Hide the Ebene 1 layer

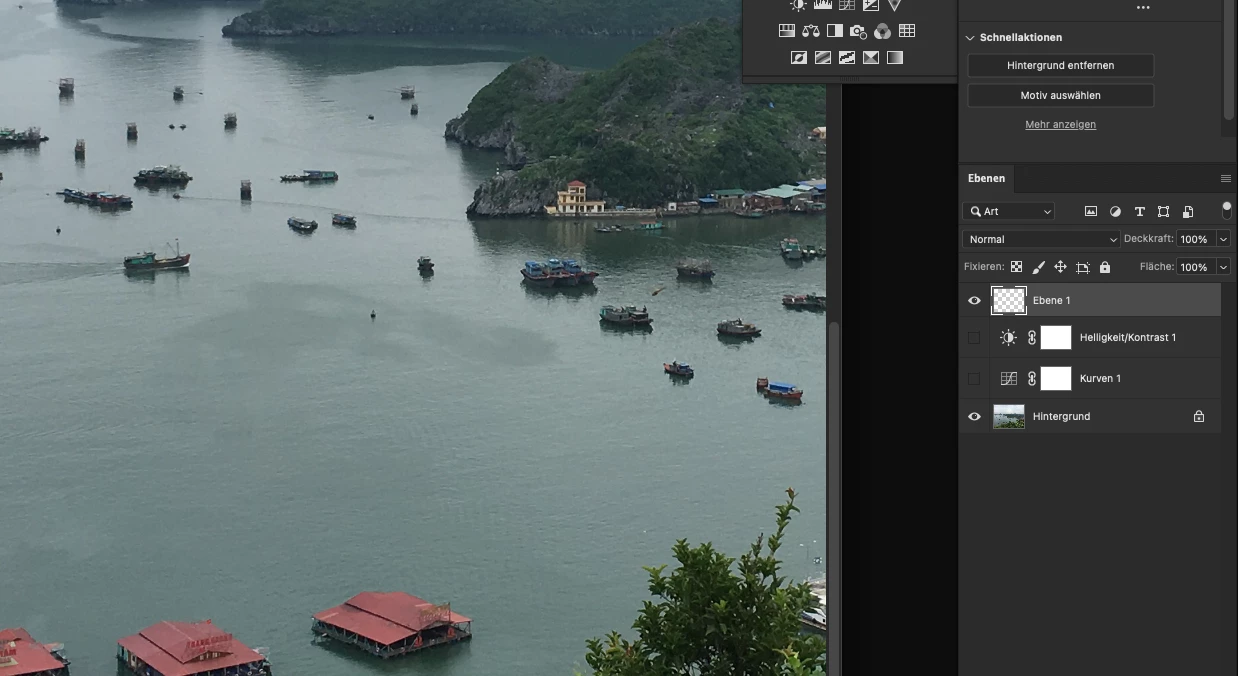[974, 301]
